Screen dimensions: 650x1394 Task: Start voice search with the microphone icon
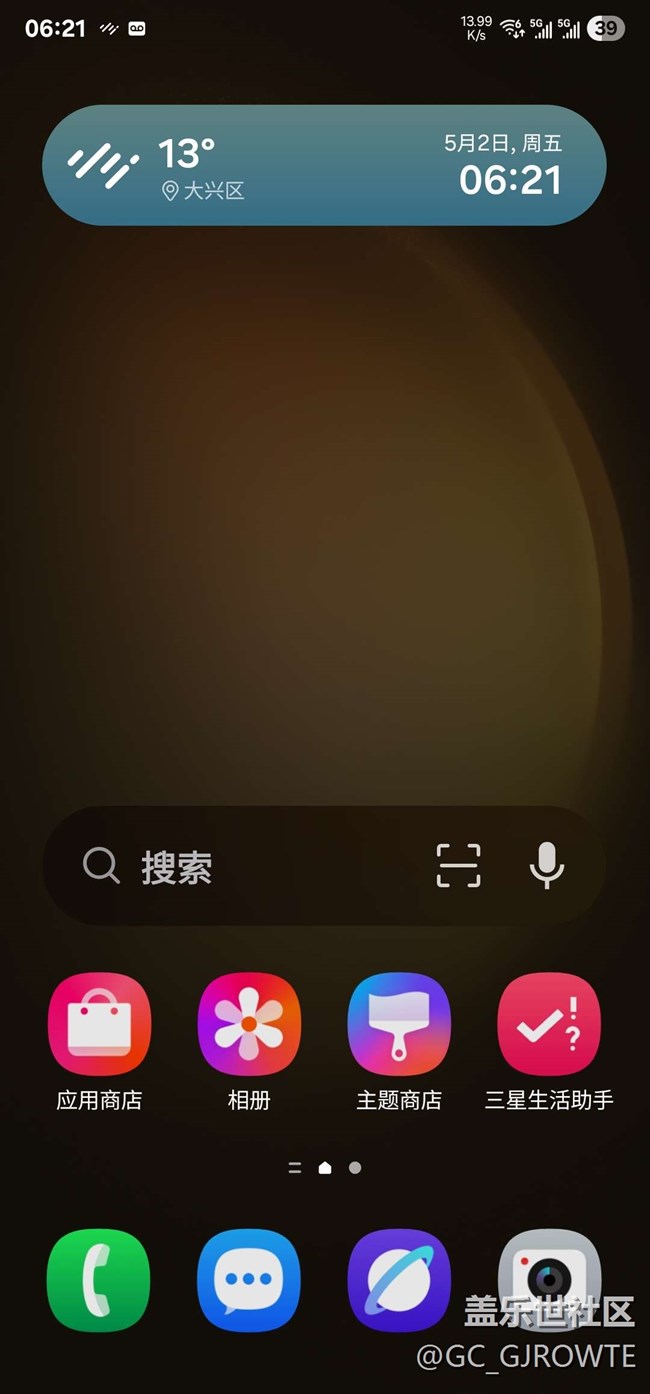pos(546,866)
